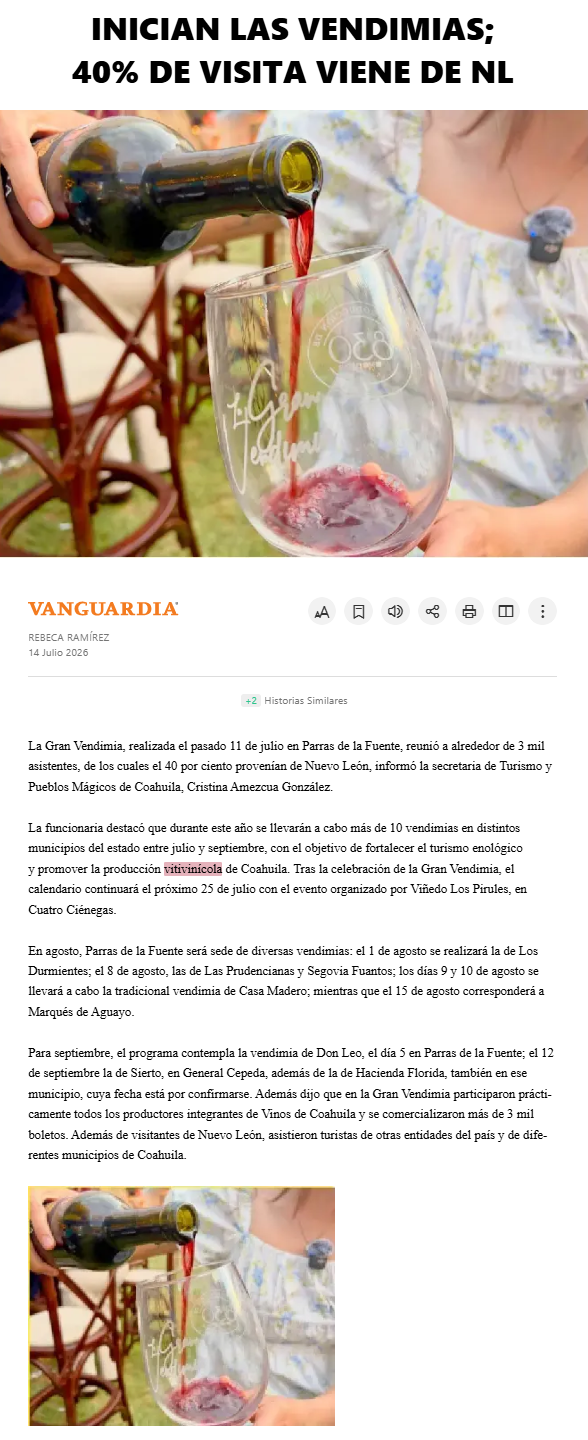
Task: Open the text size settings
Action: pos(322,611)
